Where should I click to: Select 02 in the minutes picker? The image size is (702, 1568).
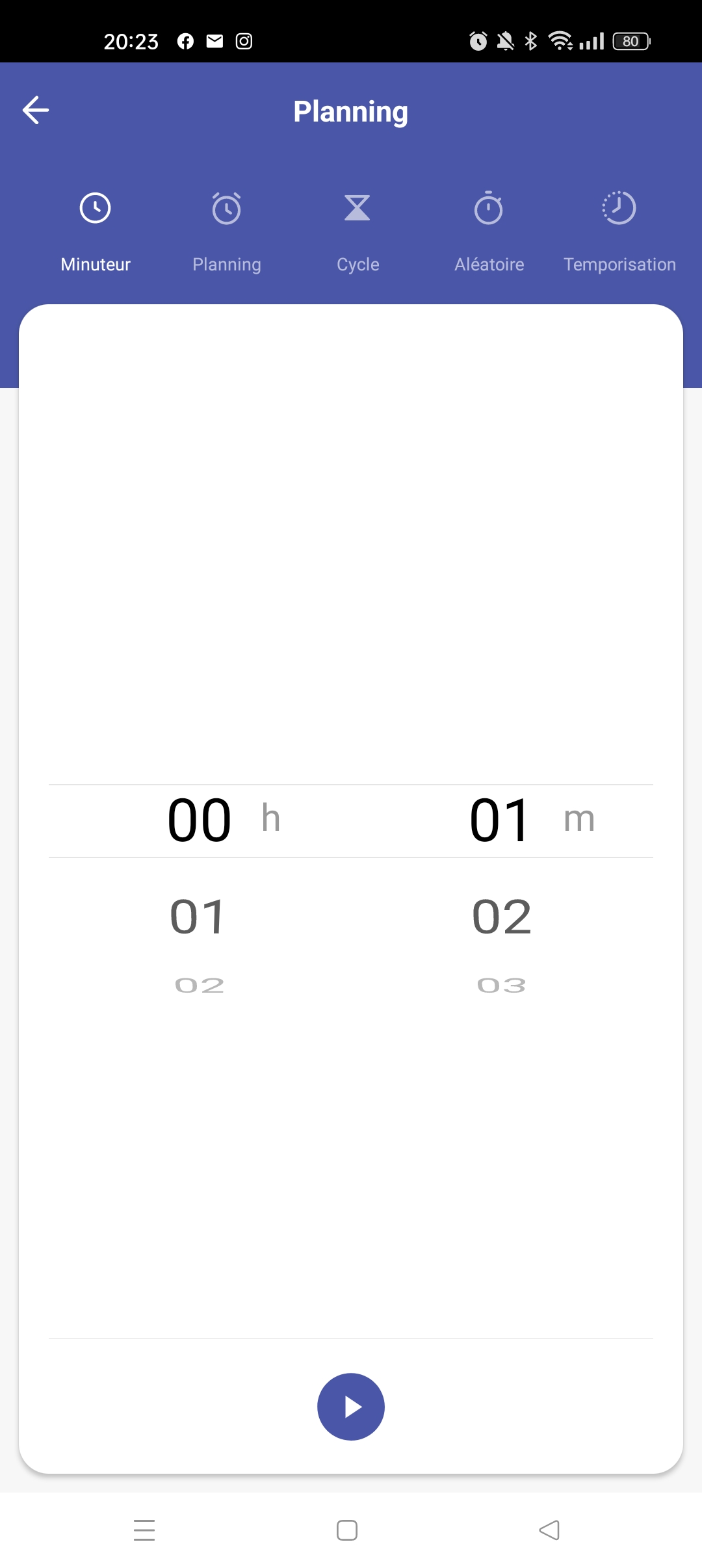501,917
